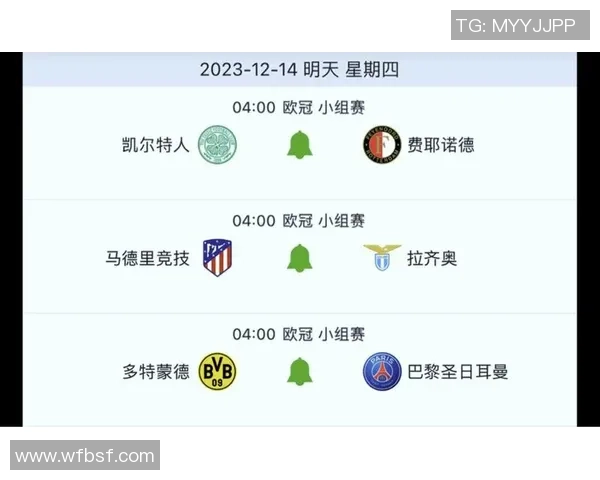Toggle reminder bell for Dortmund vs Paris Saint-Germain
This screenshot has height=480, width=600.
coord(300,372)
